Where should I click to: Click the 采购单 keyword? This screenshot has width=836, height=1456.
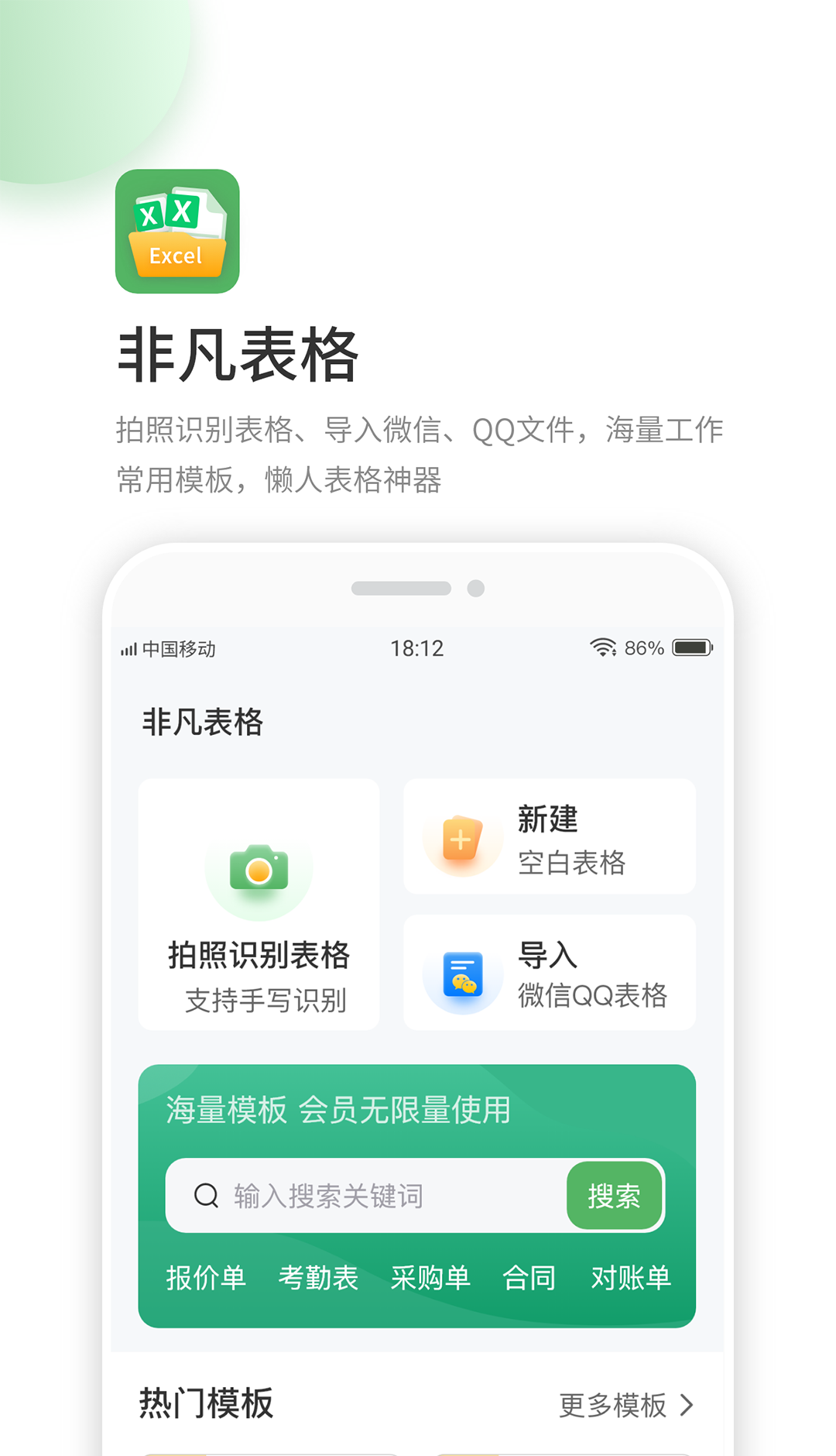(x=431, y=1278)
